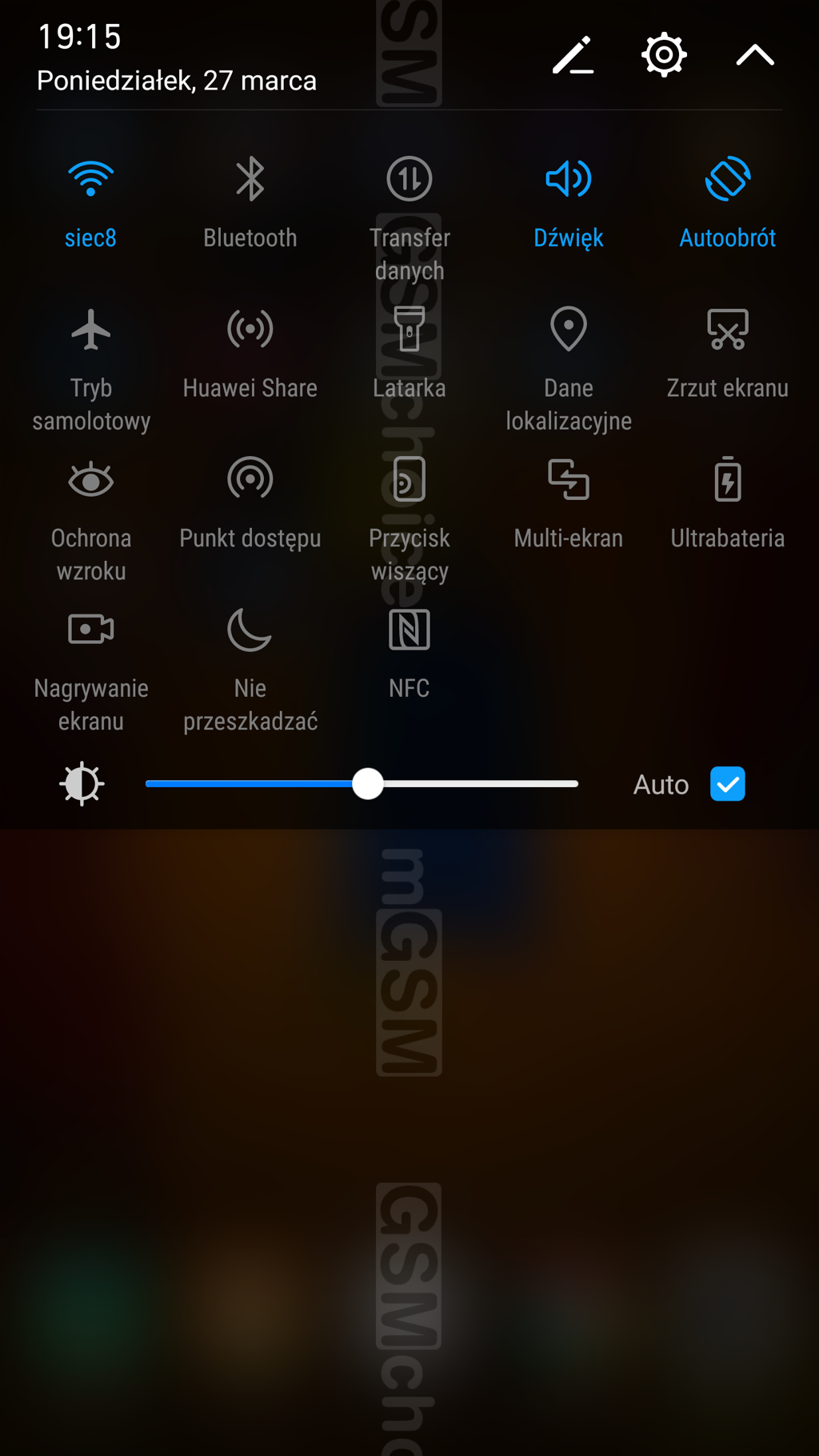Open system settings gear
819x1456 pixels.
click(664, 55)
